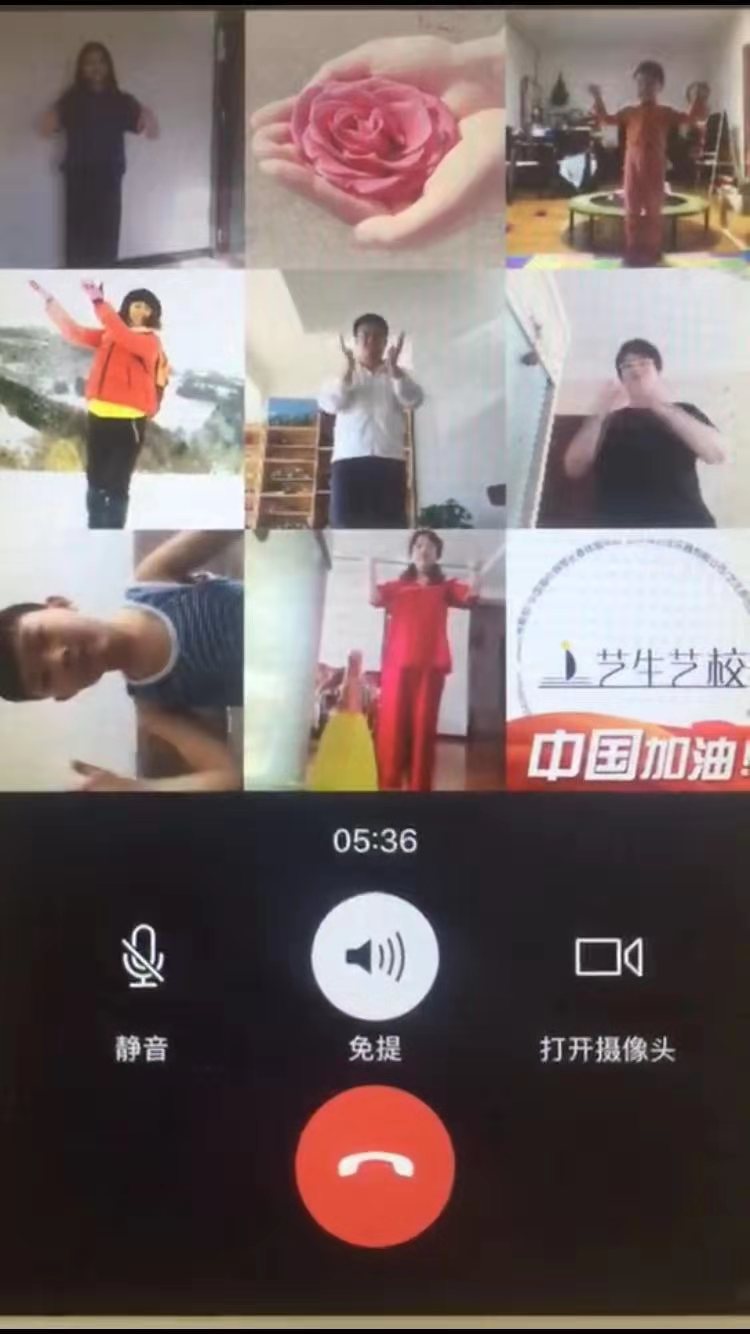Open the black t-shirt participant's video
The image size is (750, 1334).
(x=628, y=400)
